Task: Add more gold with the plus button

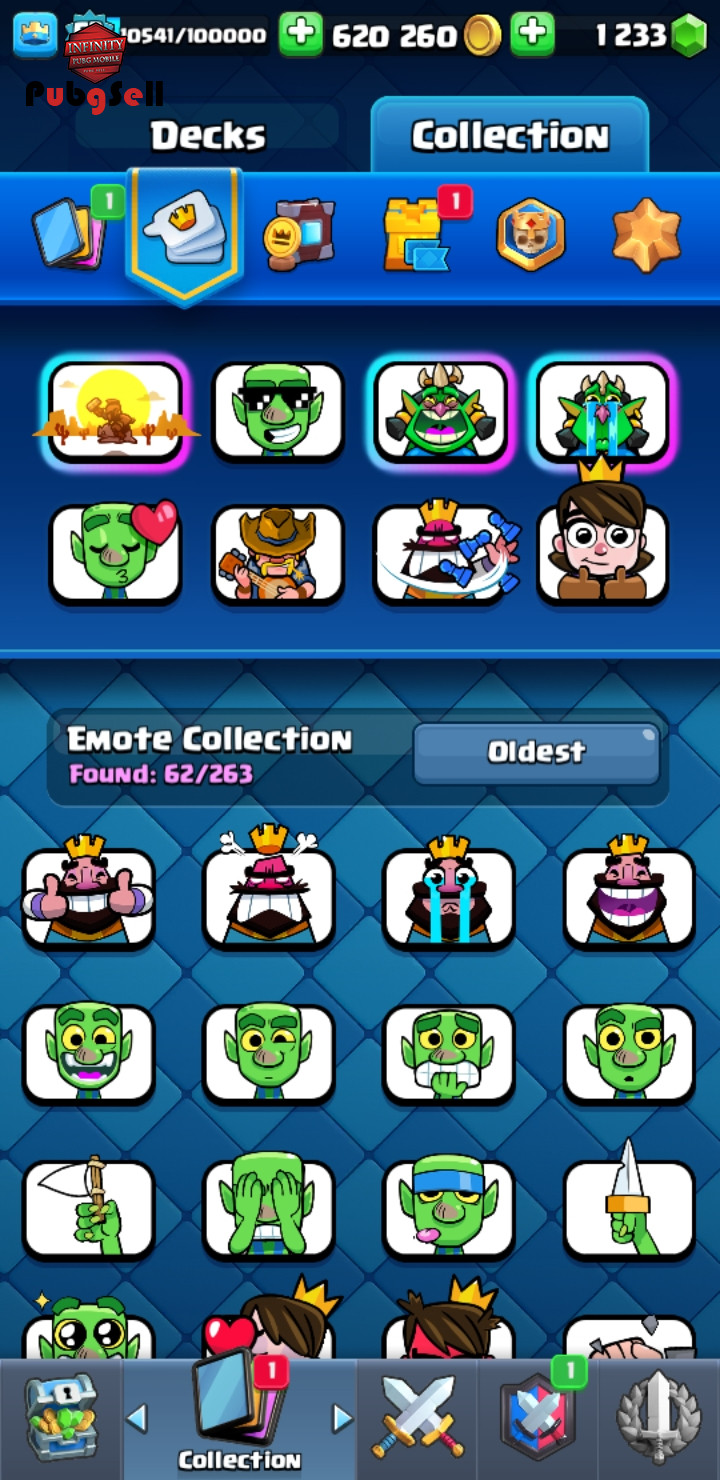Action: [300, 35]
